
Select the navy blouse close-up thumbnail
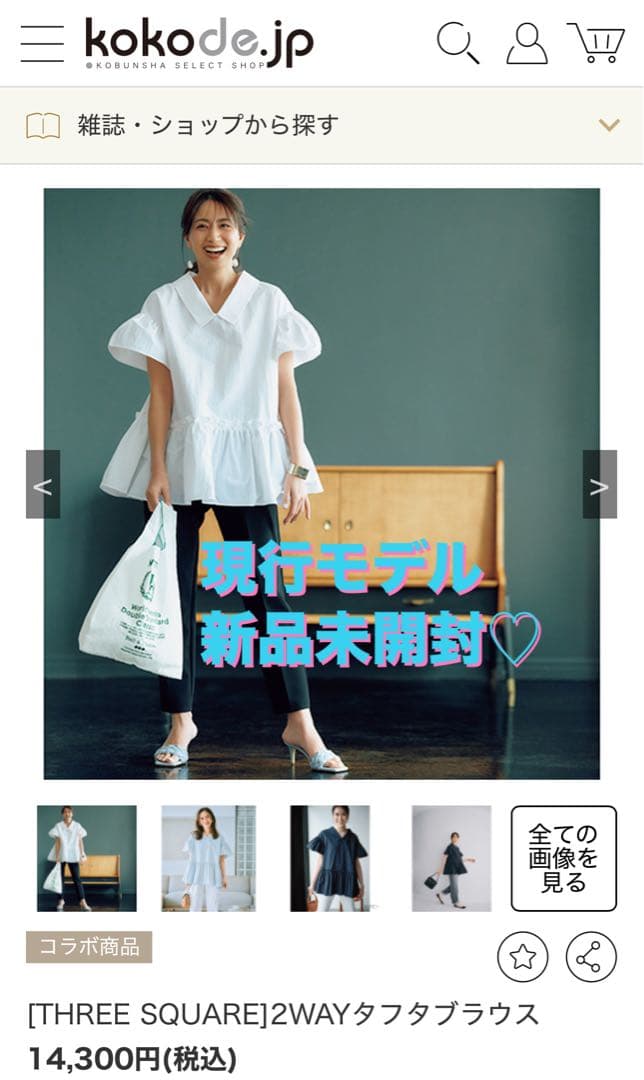pyautogui.click(x=330, y=858)
